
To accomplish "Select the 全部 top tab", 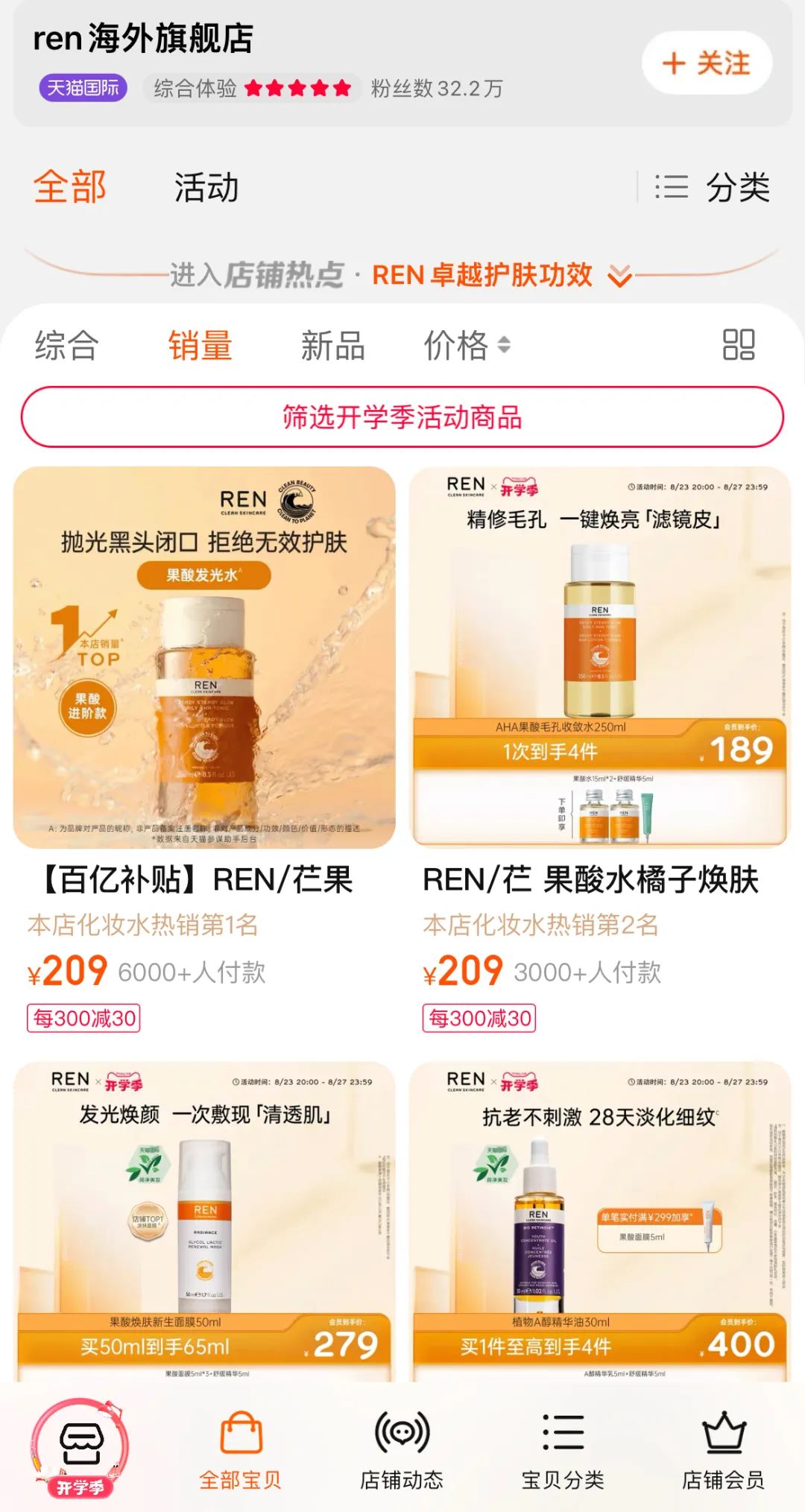I will click(70, 187).
